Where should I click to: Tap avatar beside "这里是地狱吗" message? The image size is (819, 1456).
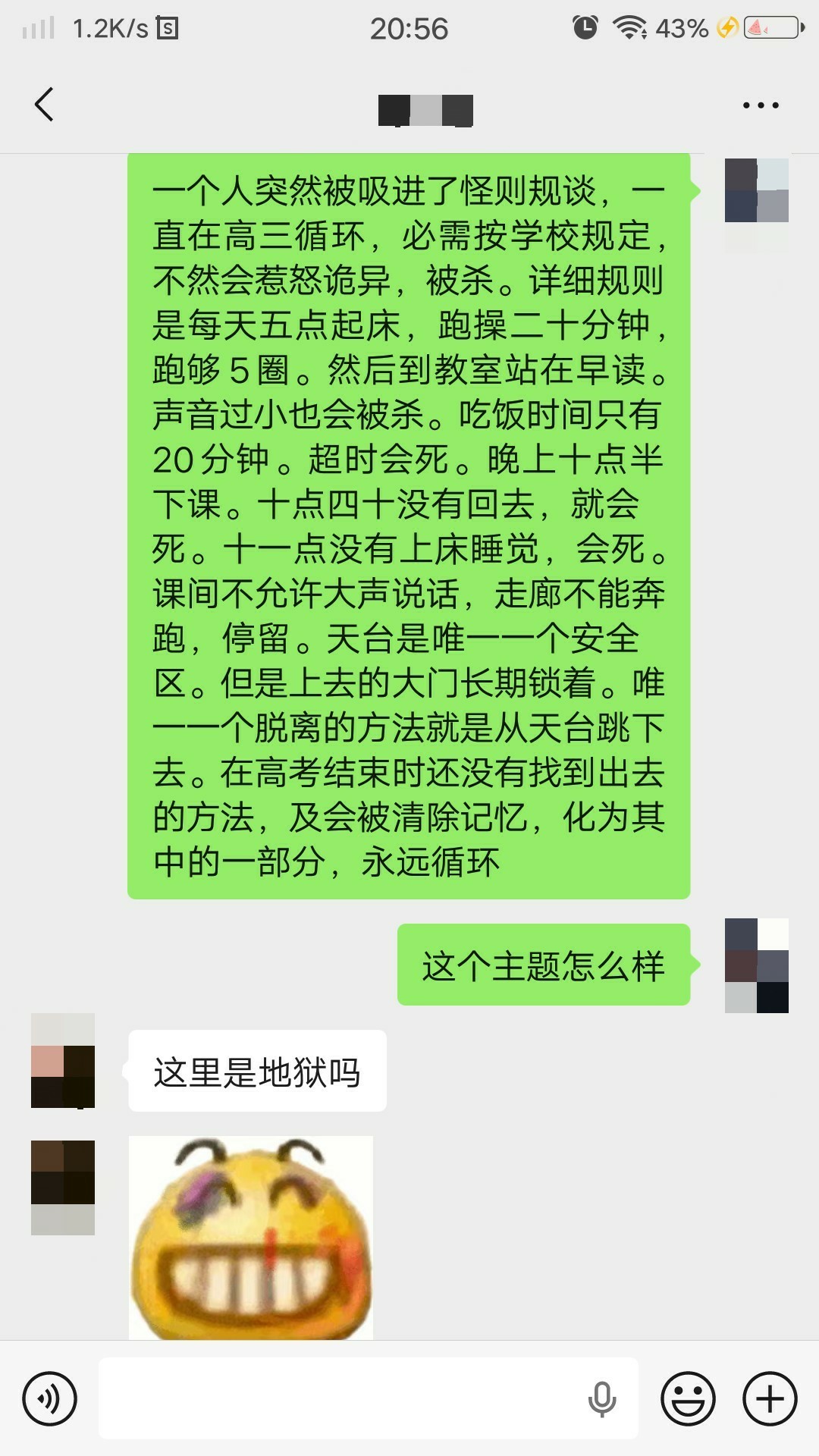63,1060
